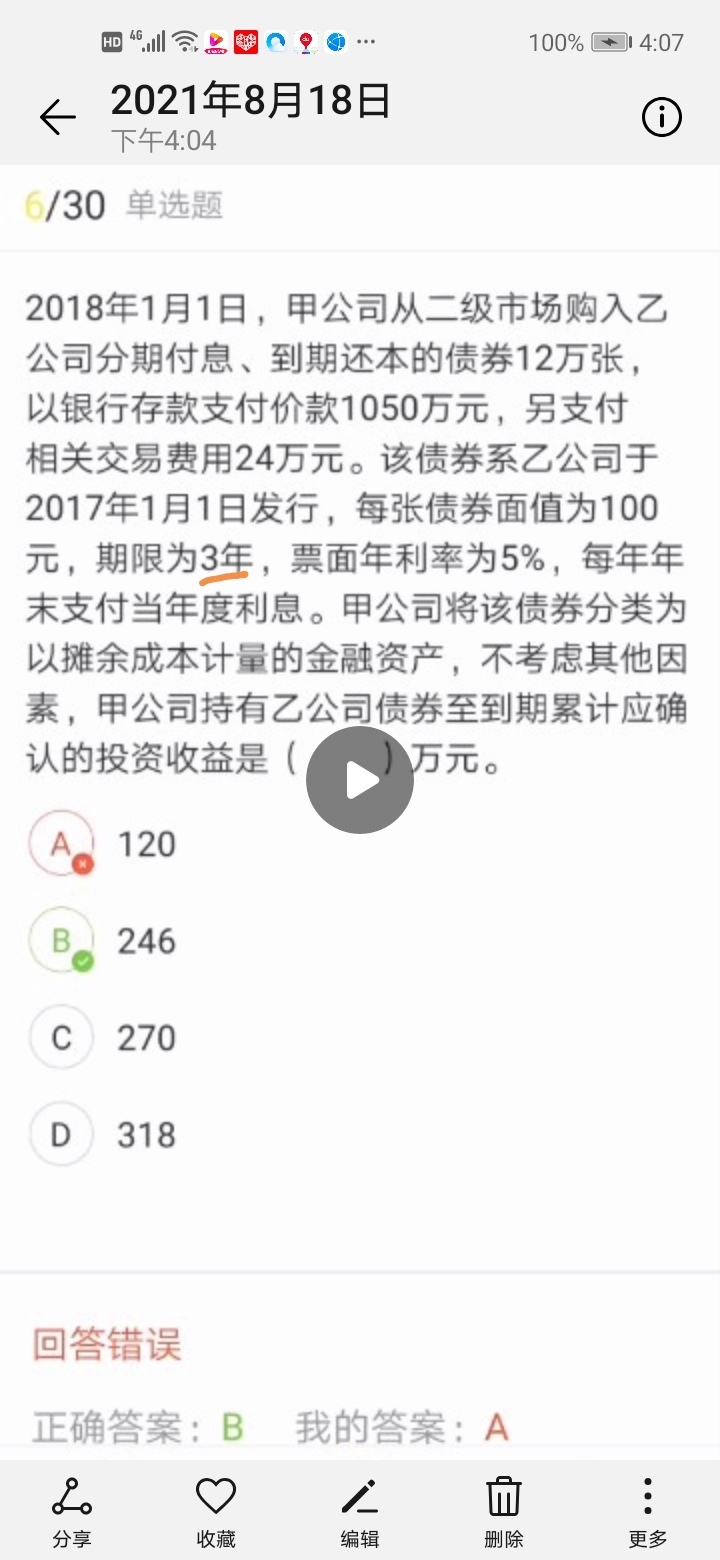Share this video via 分享
This screenshot has height=1560, width=720.
(x=72, y=1511)
